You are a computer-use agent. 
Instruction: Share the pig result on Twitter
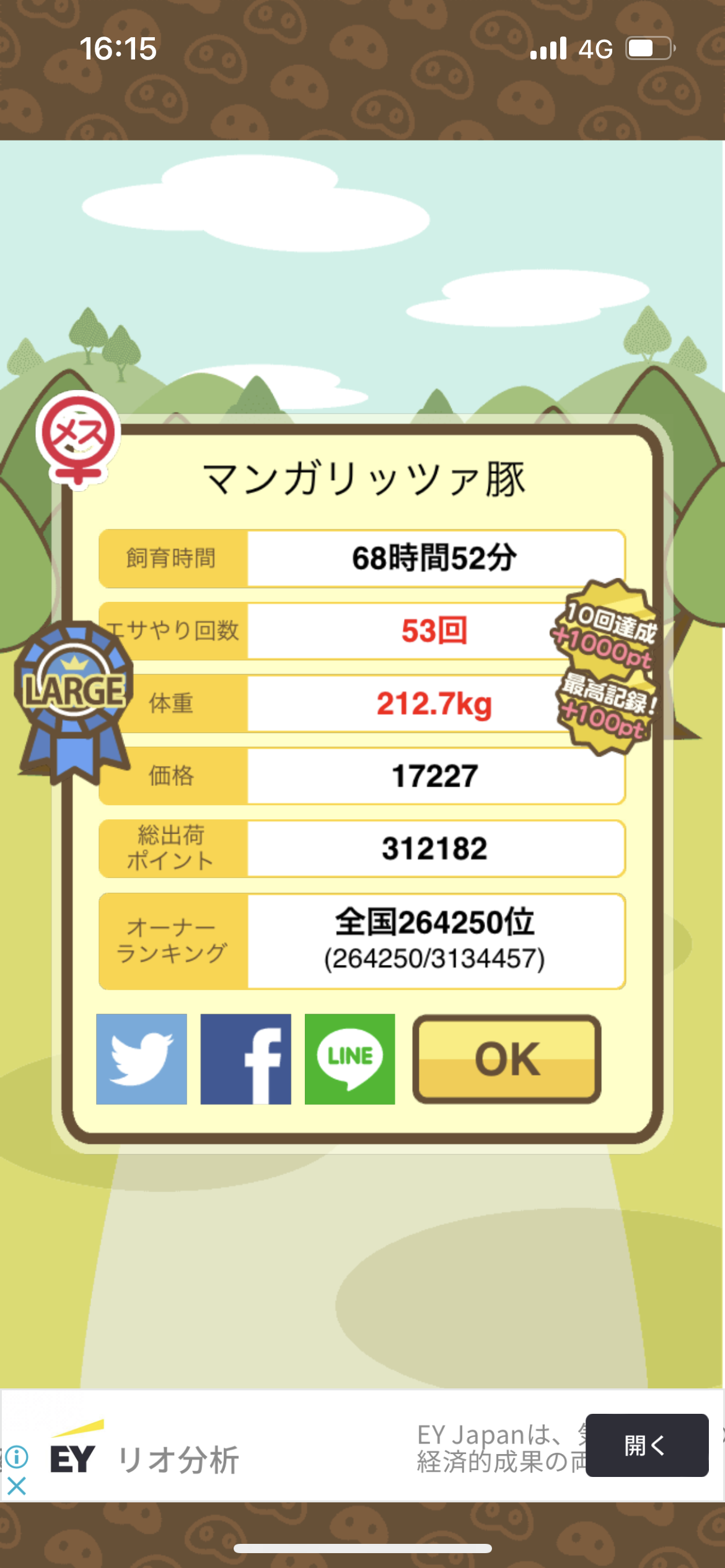pos(141,1059)
